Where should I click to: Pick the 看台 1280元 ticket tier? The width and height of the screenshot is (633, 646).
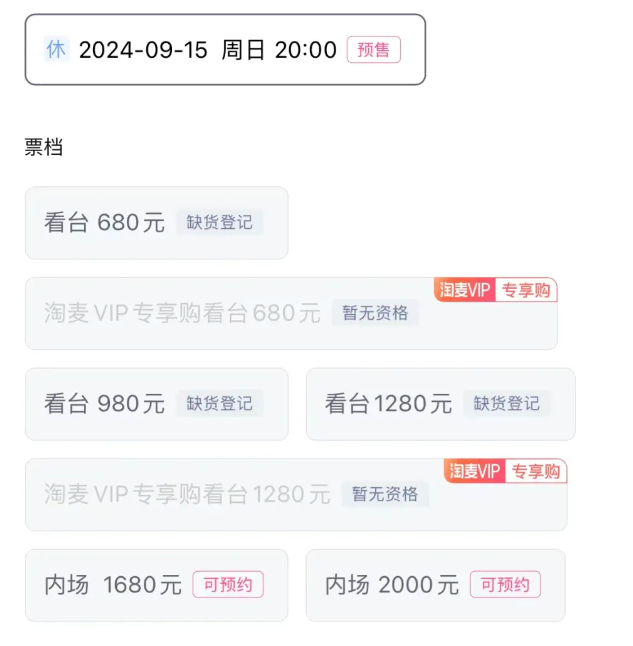pos(440,404)
